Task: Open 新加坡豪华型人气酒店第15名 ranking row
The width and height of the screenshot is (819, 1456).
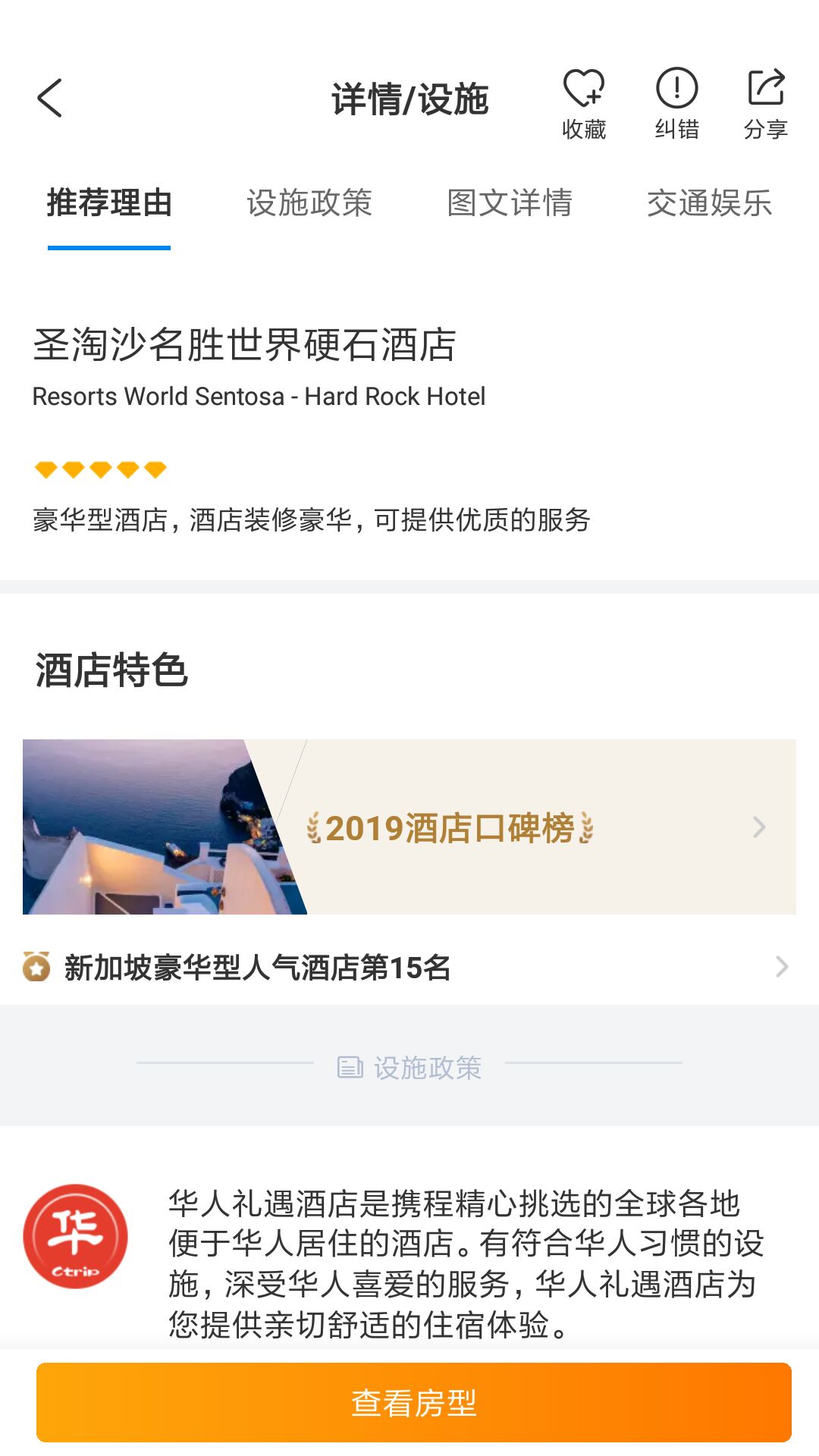Action: [409, 968]
